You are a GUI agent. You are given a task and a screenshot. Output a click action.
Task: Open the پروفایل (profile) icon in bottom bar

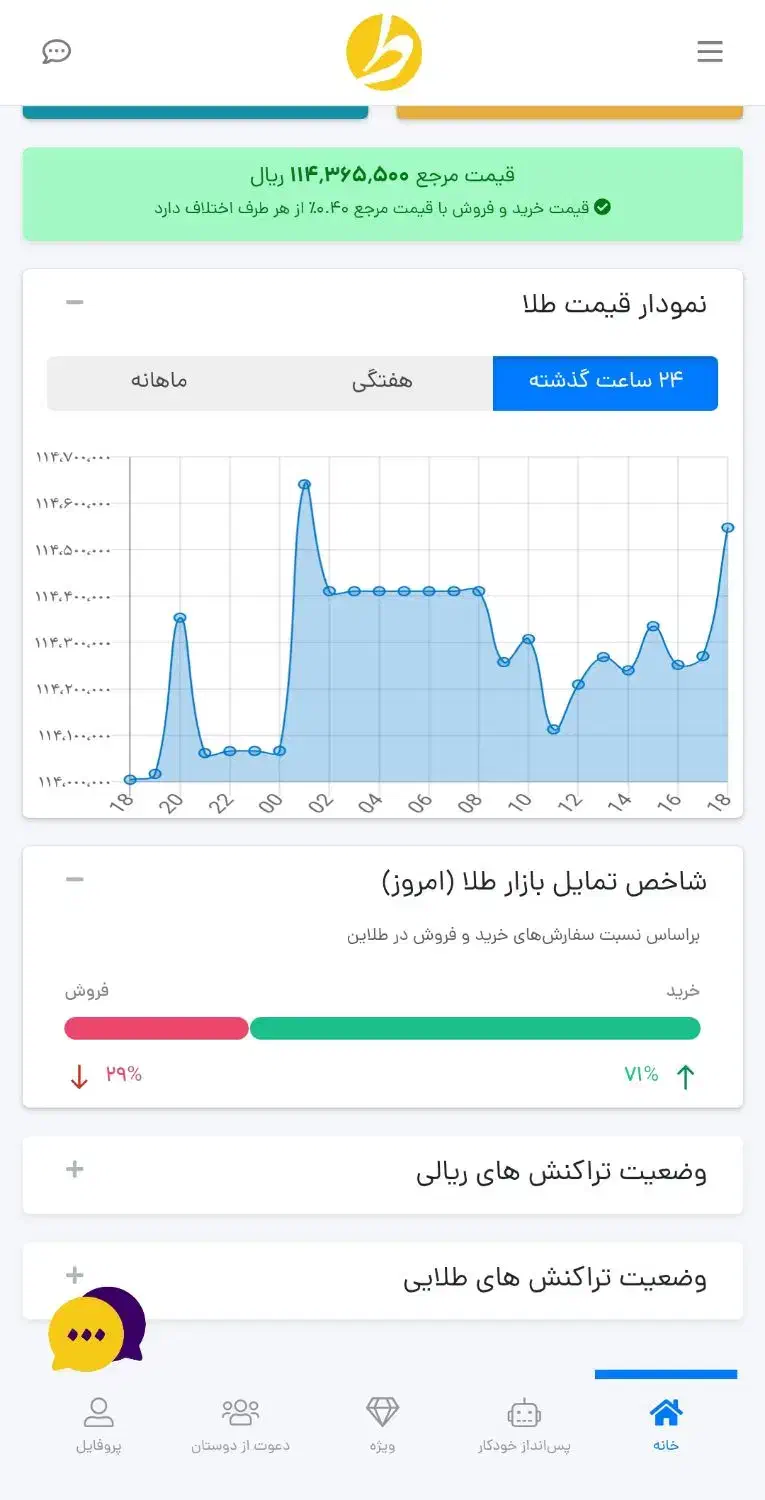99,1412
